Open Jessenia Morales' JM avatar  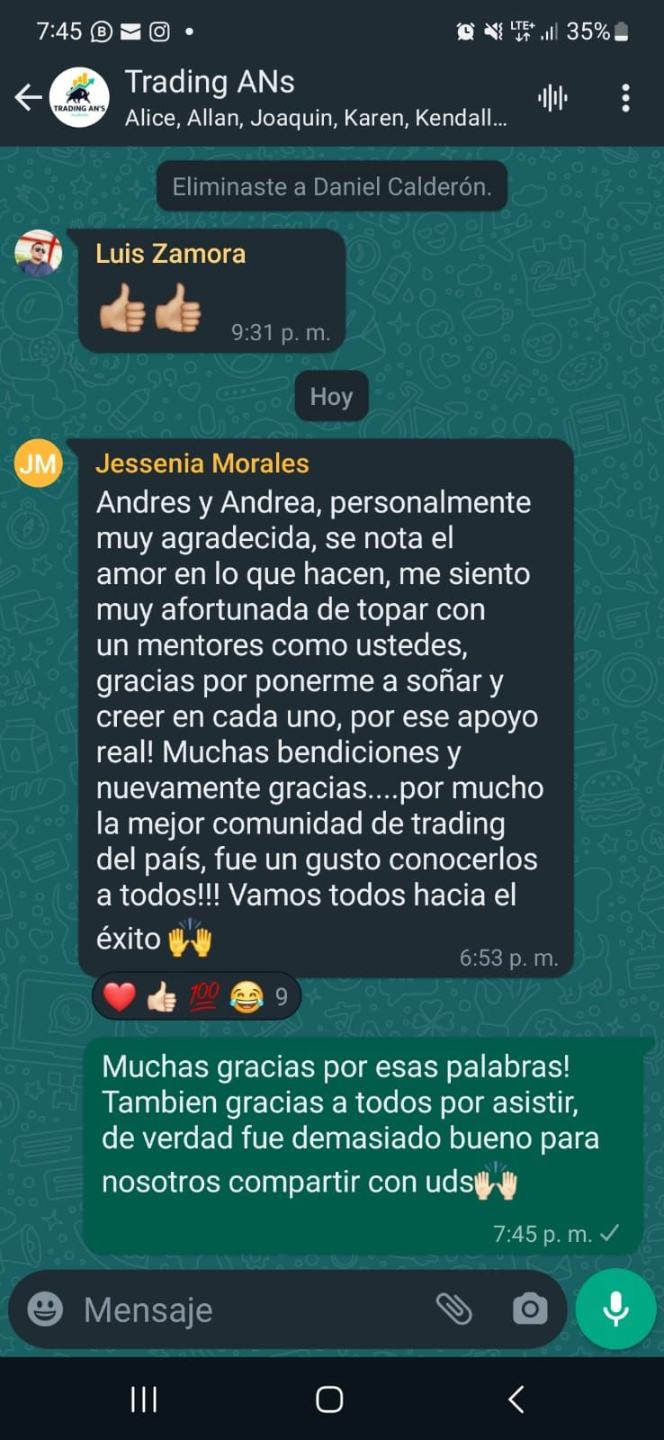39,464
